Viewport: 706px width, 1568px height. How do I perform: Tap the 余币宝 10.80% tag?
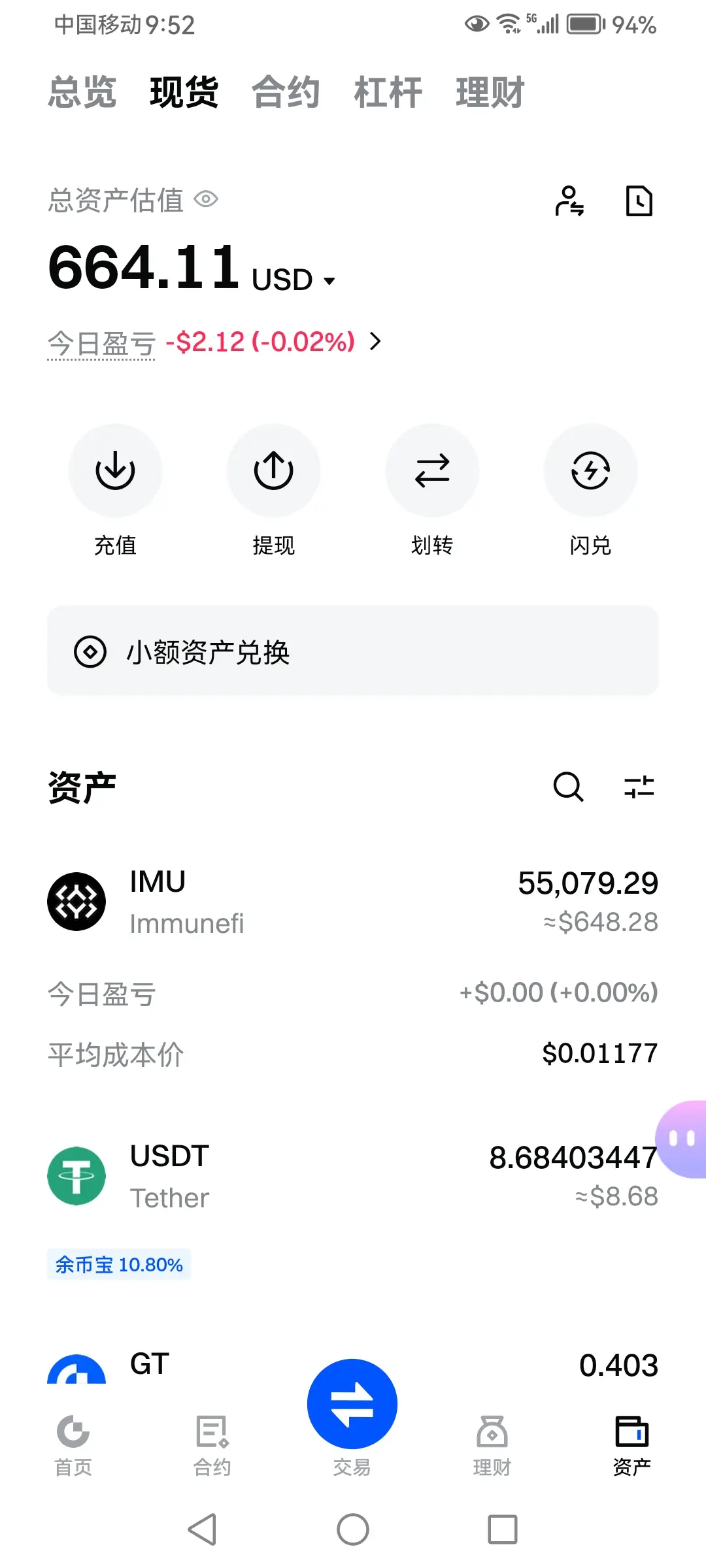(x=119, y=1265)
